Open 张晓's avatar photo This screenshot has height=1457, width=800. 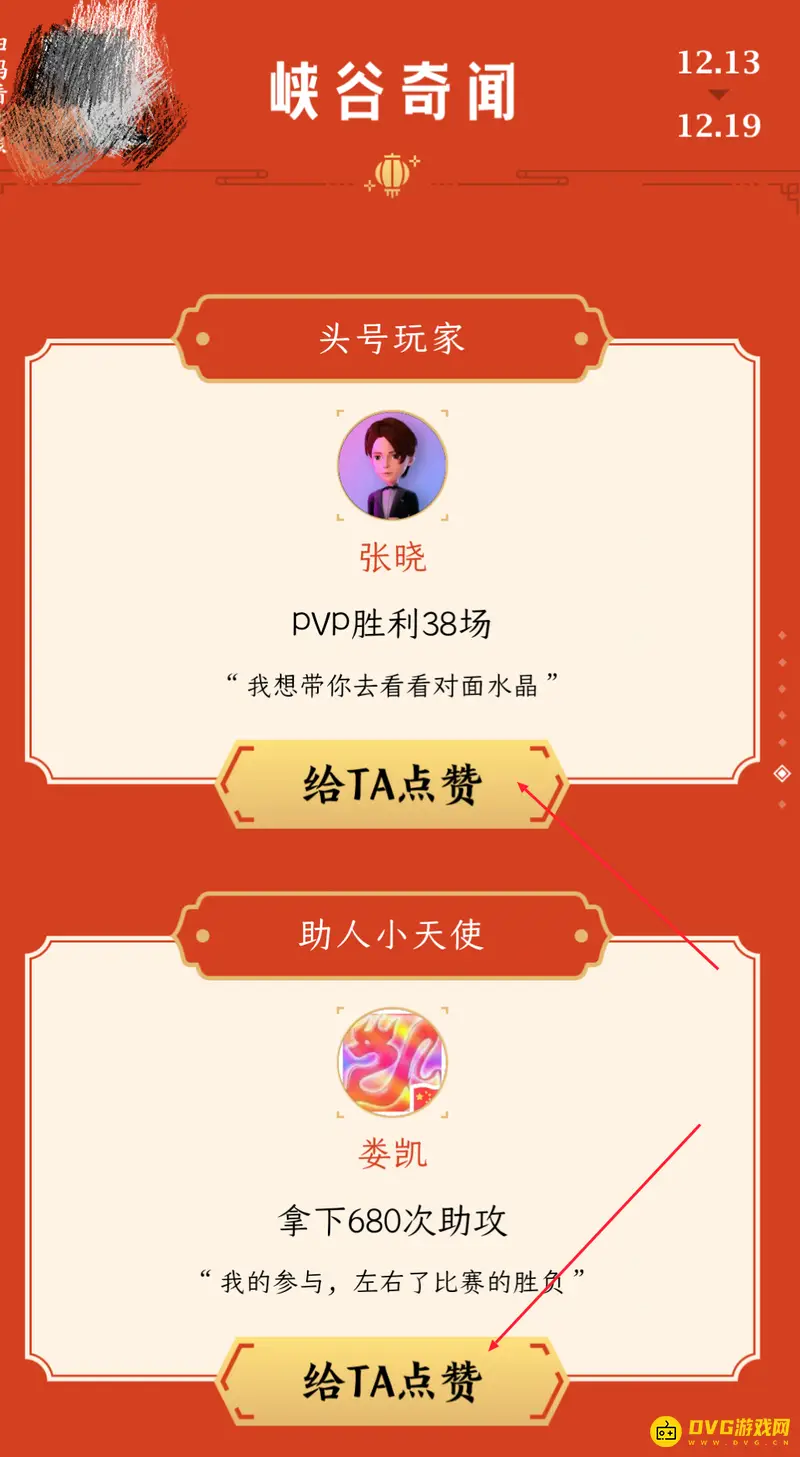392,464
